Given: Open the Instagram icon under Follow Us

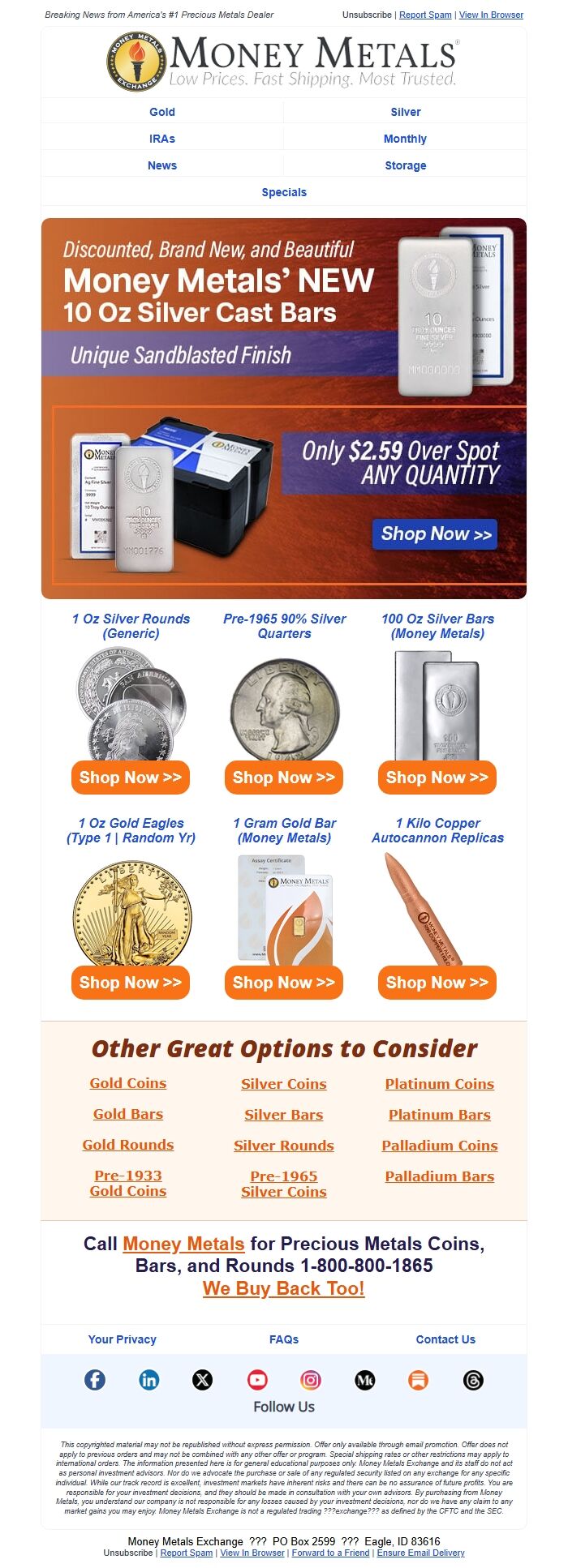Looking at the screenshot, I should pos(311,1380).
